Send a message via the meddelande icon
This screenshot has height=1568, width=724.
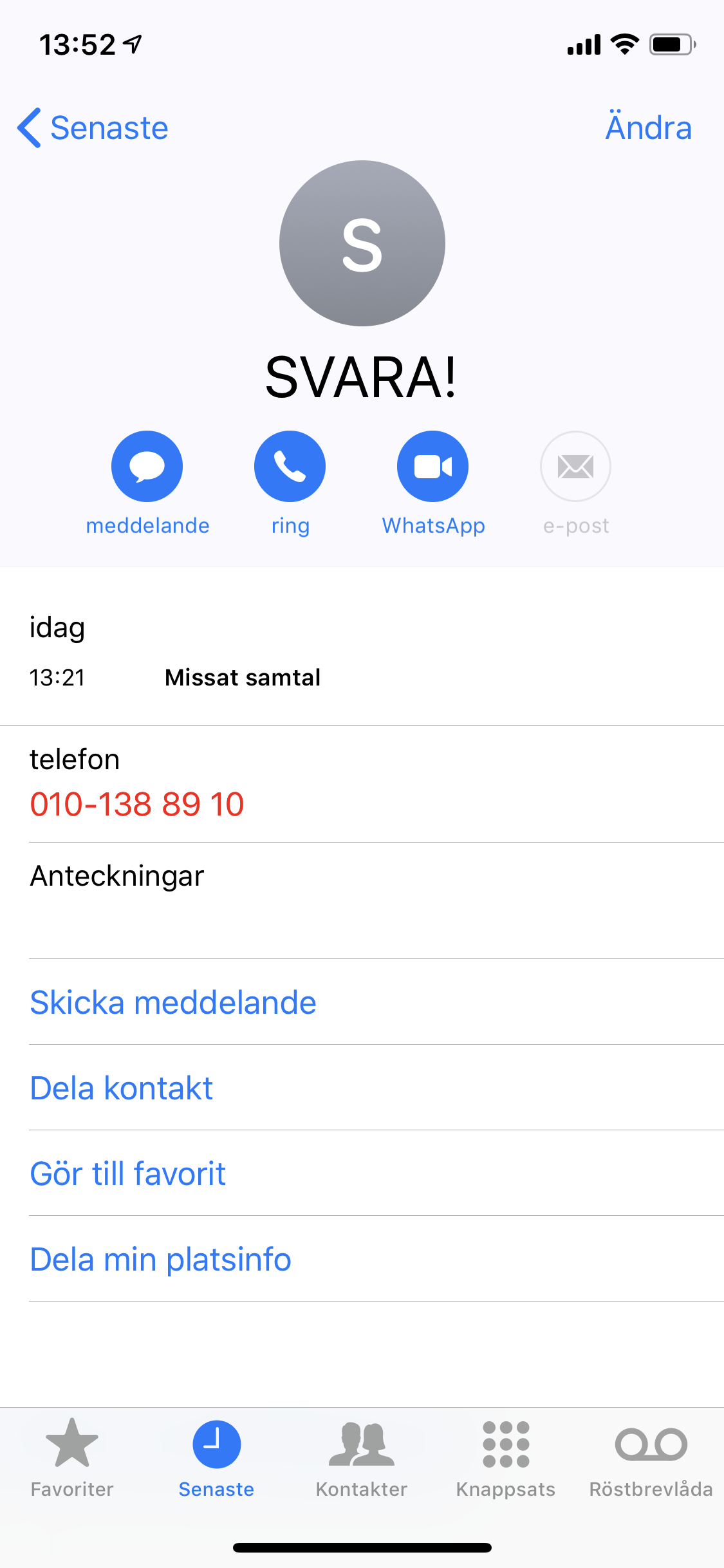[x=147, y=467]
